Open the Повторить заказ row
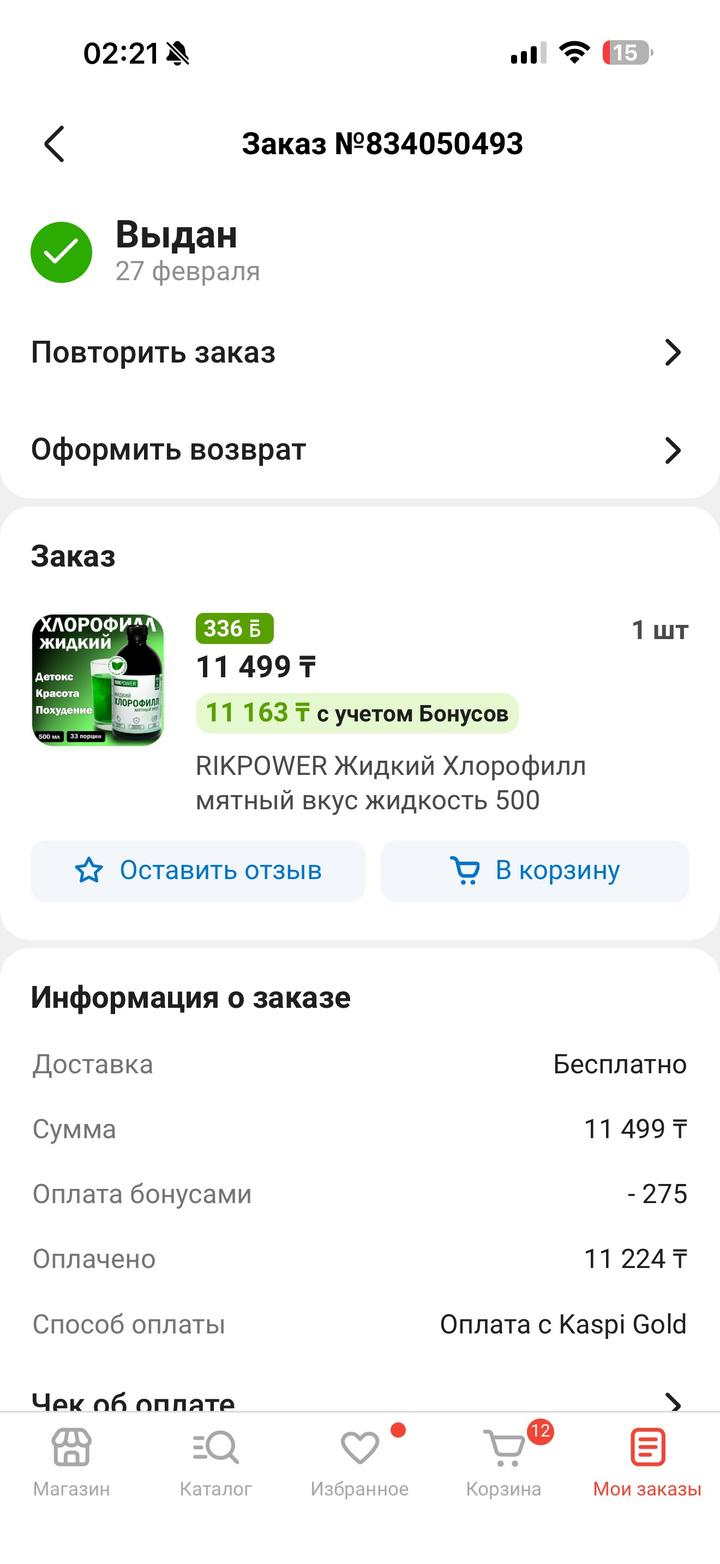This screenshot has height=1564, width=720. (x=358, y=352)
